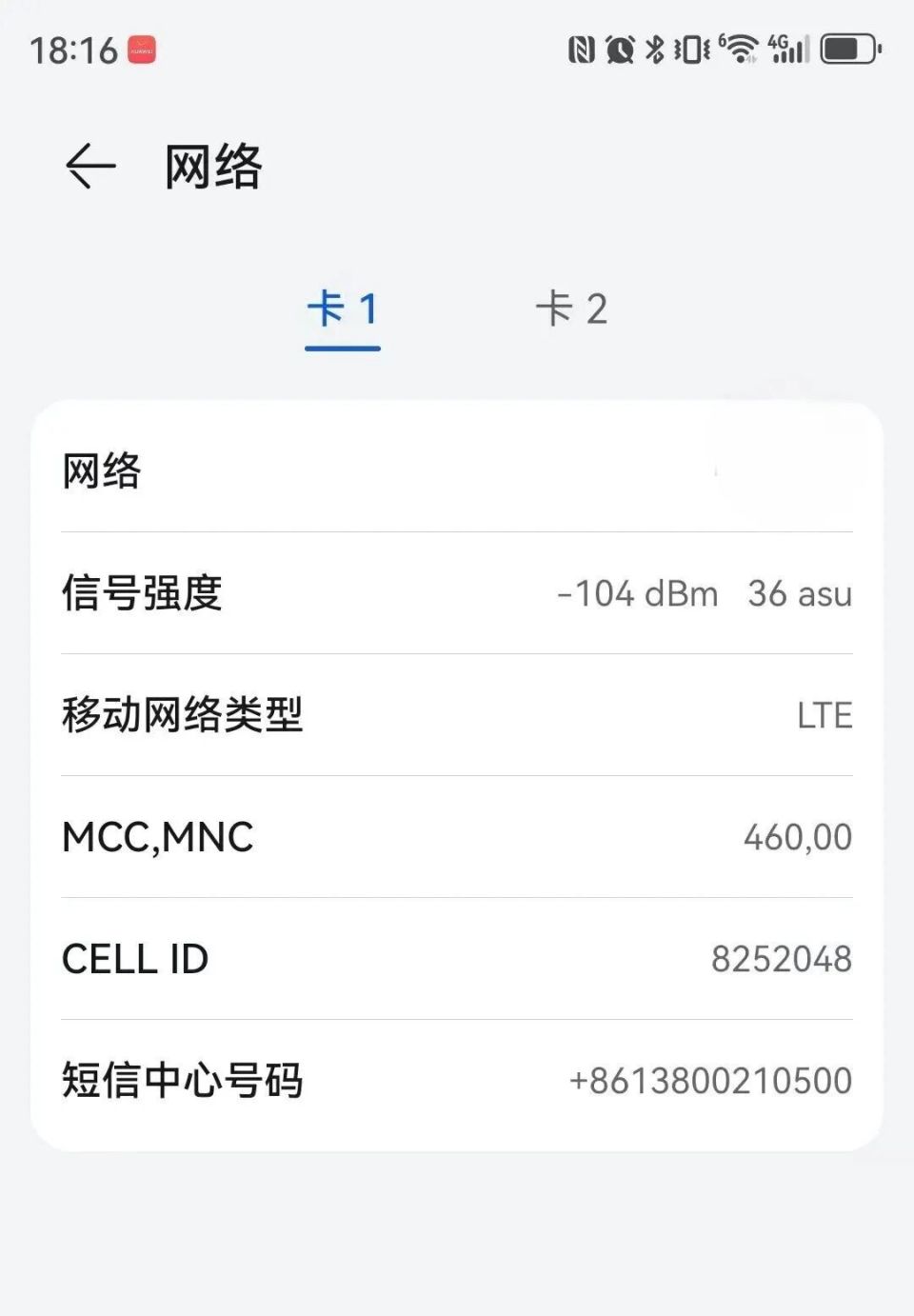Tap the back arrow next to 网络
Viewport: 914px width, 1316px height.
[x=89, y=167]
